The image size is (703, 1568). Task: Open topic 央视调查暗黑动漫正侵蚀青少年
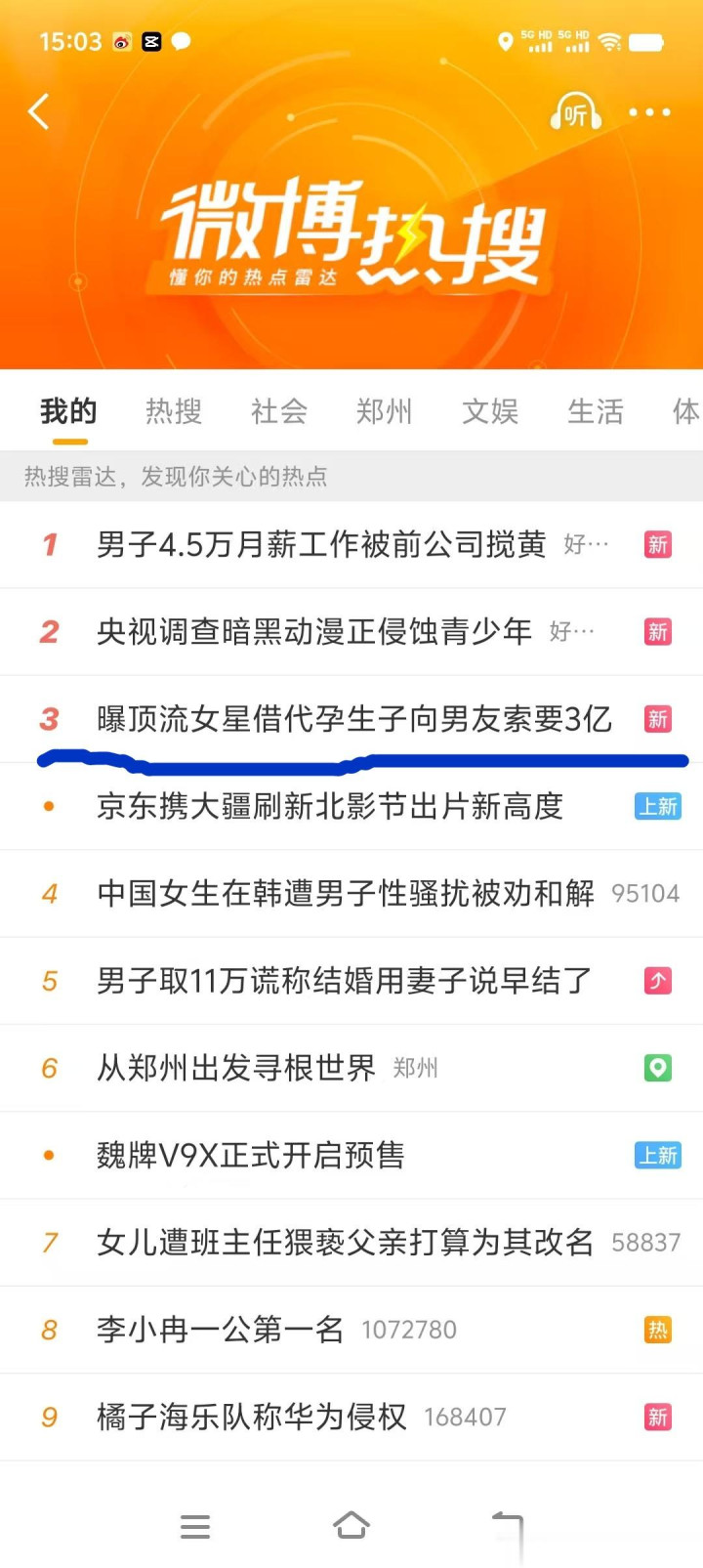click(314, 632)
